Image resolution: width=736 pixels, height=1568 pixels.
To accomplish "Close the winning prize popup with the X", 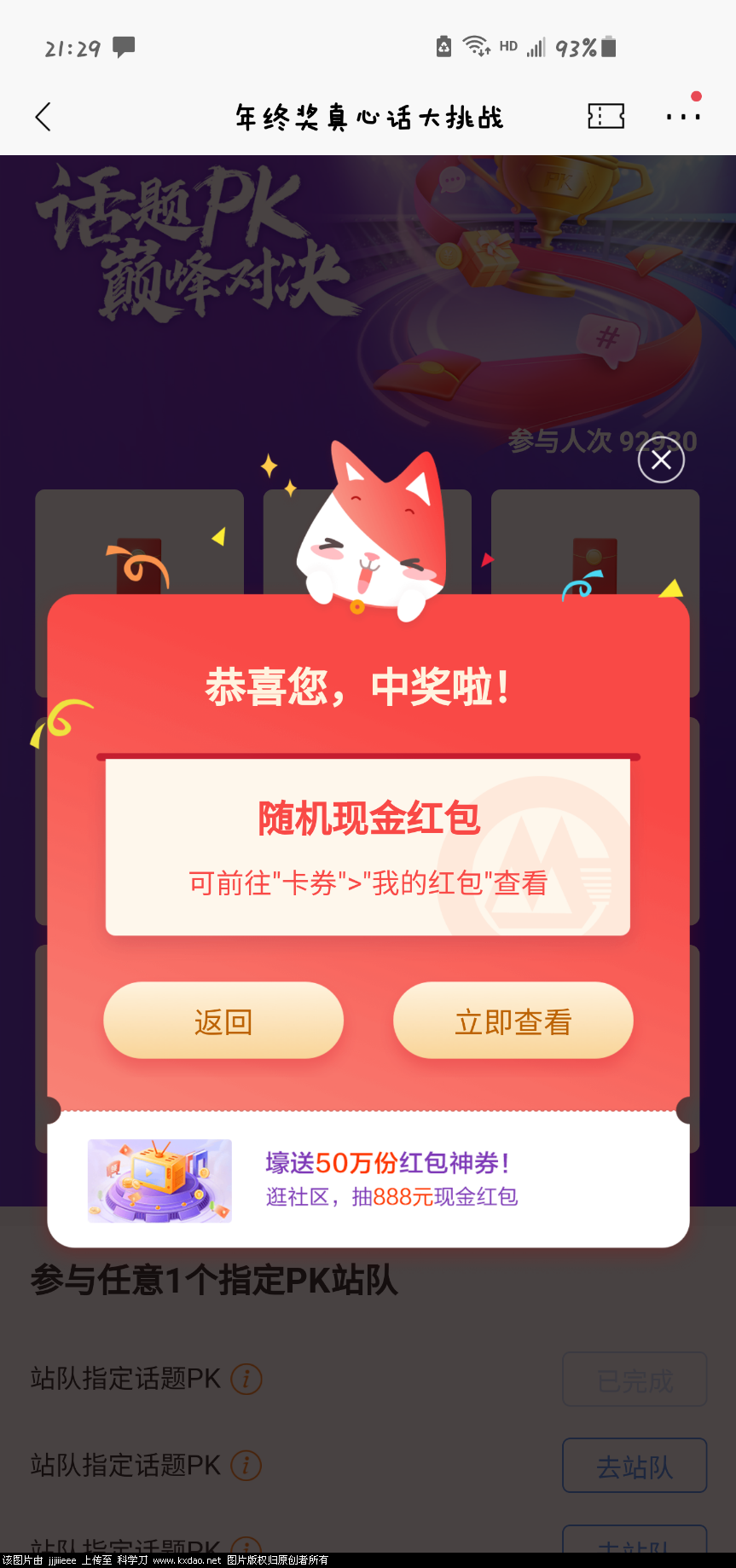I will tap(661, 459).
